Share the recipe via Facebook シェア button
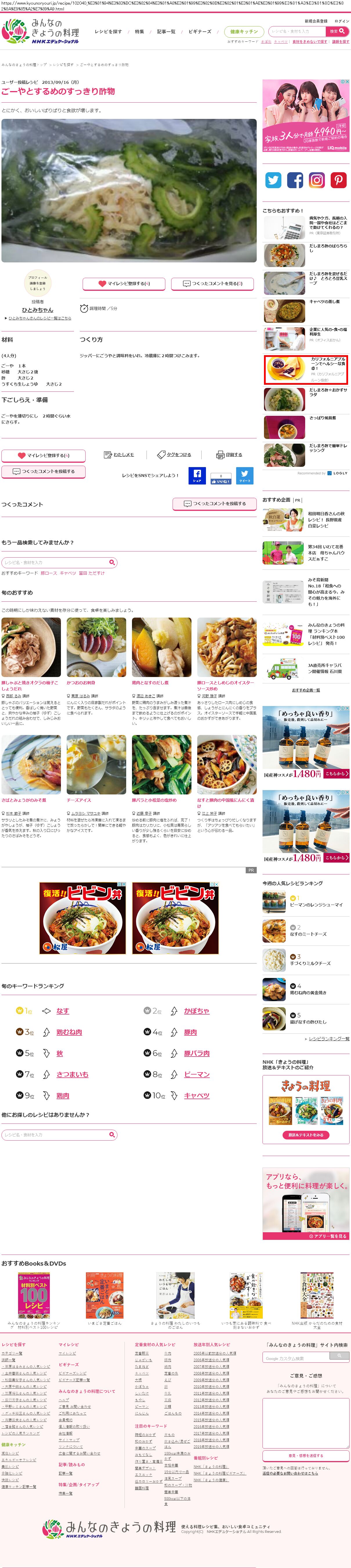 197,475
